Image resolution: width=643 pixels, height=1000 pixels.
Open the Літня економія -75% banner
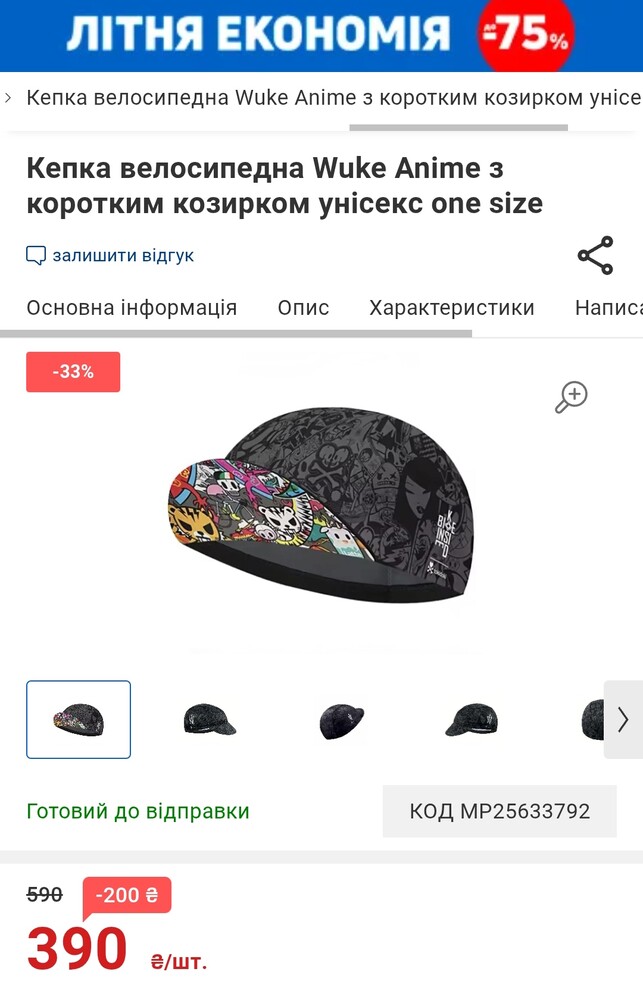click(321, 35)
